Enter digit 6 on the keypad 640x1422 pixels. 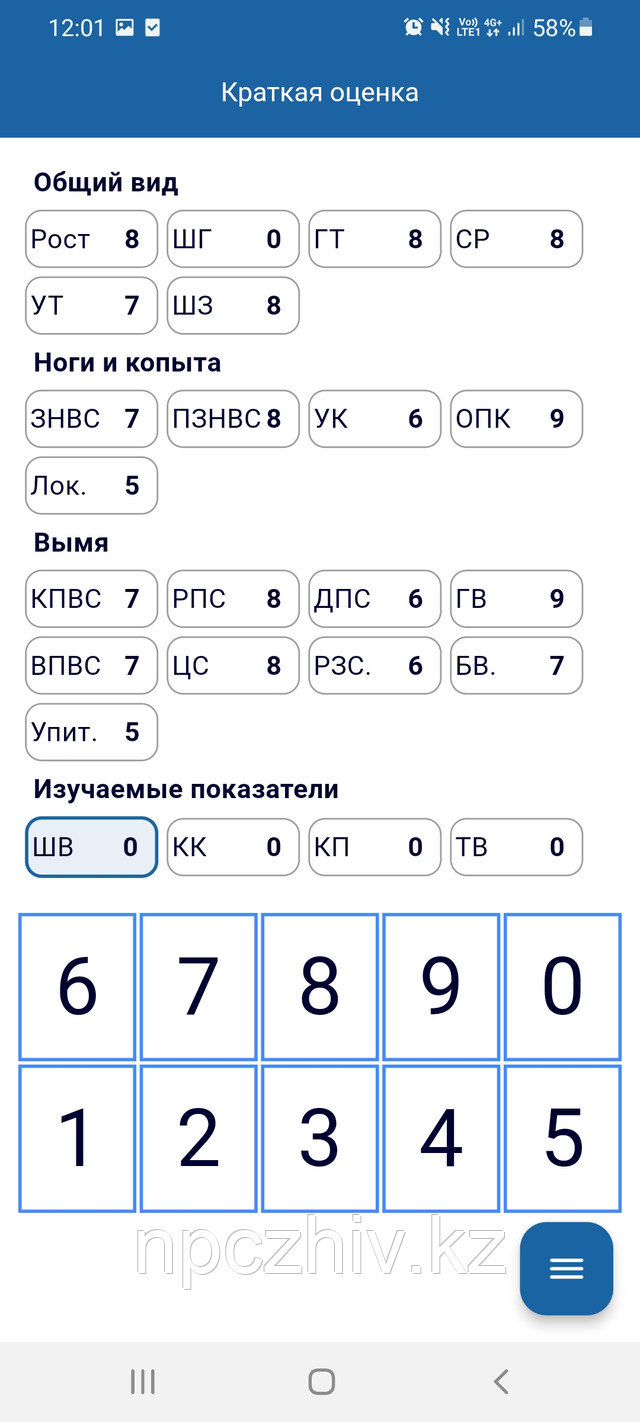pyautogui.click(x=77, y=987)
